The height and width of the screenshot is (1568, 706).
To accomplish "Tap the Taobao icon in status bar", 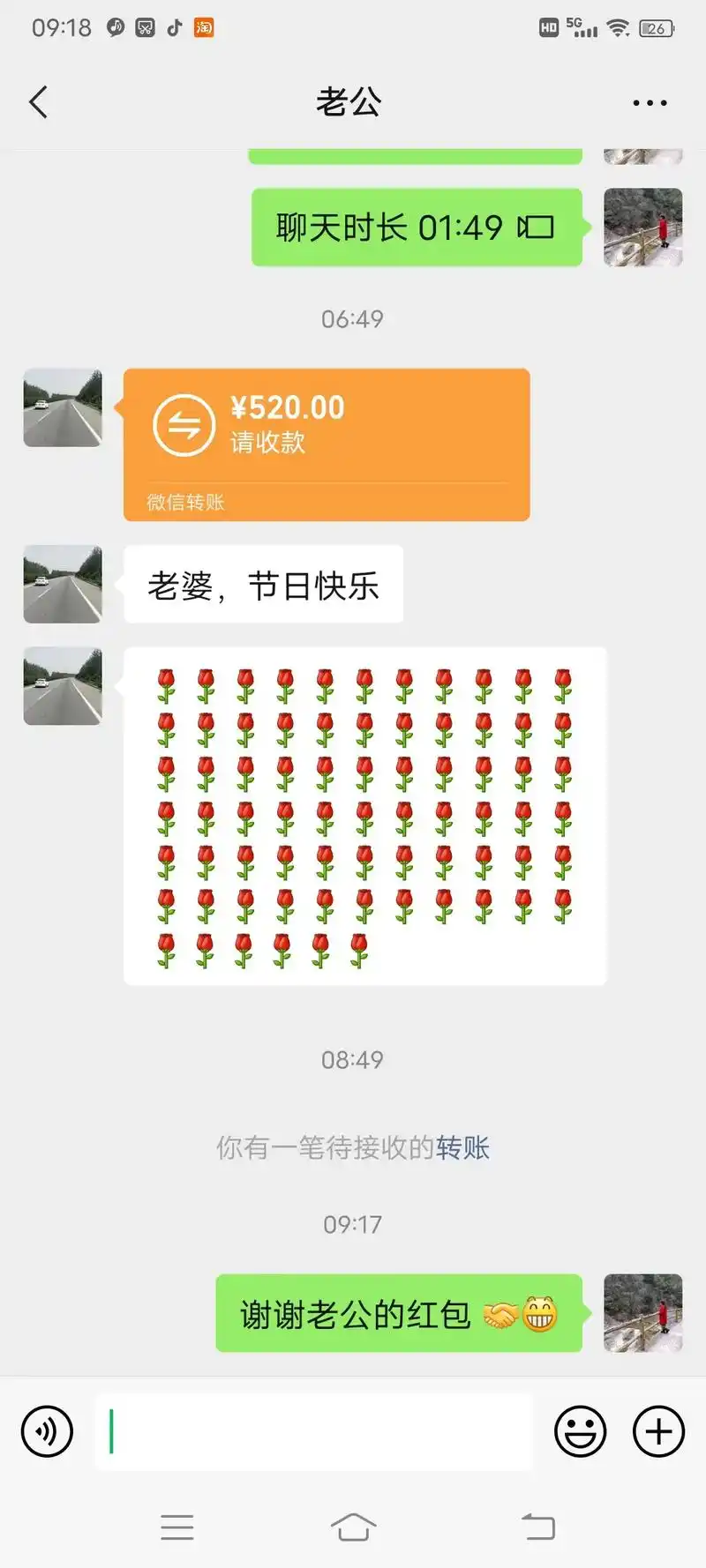I will [204, 27].
